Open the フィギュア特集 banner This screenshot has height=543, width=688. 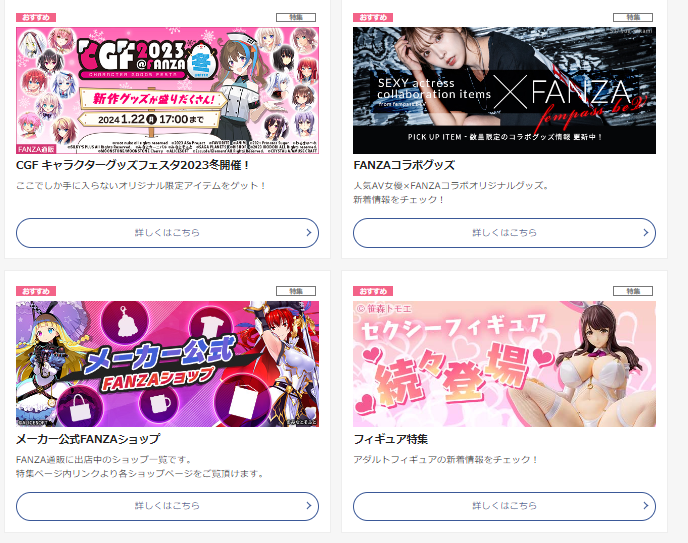(504, 364)
